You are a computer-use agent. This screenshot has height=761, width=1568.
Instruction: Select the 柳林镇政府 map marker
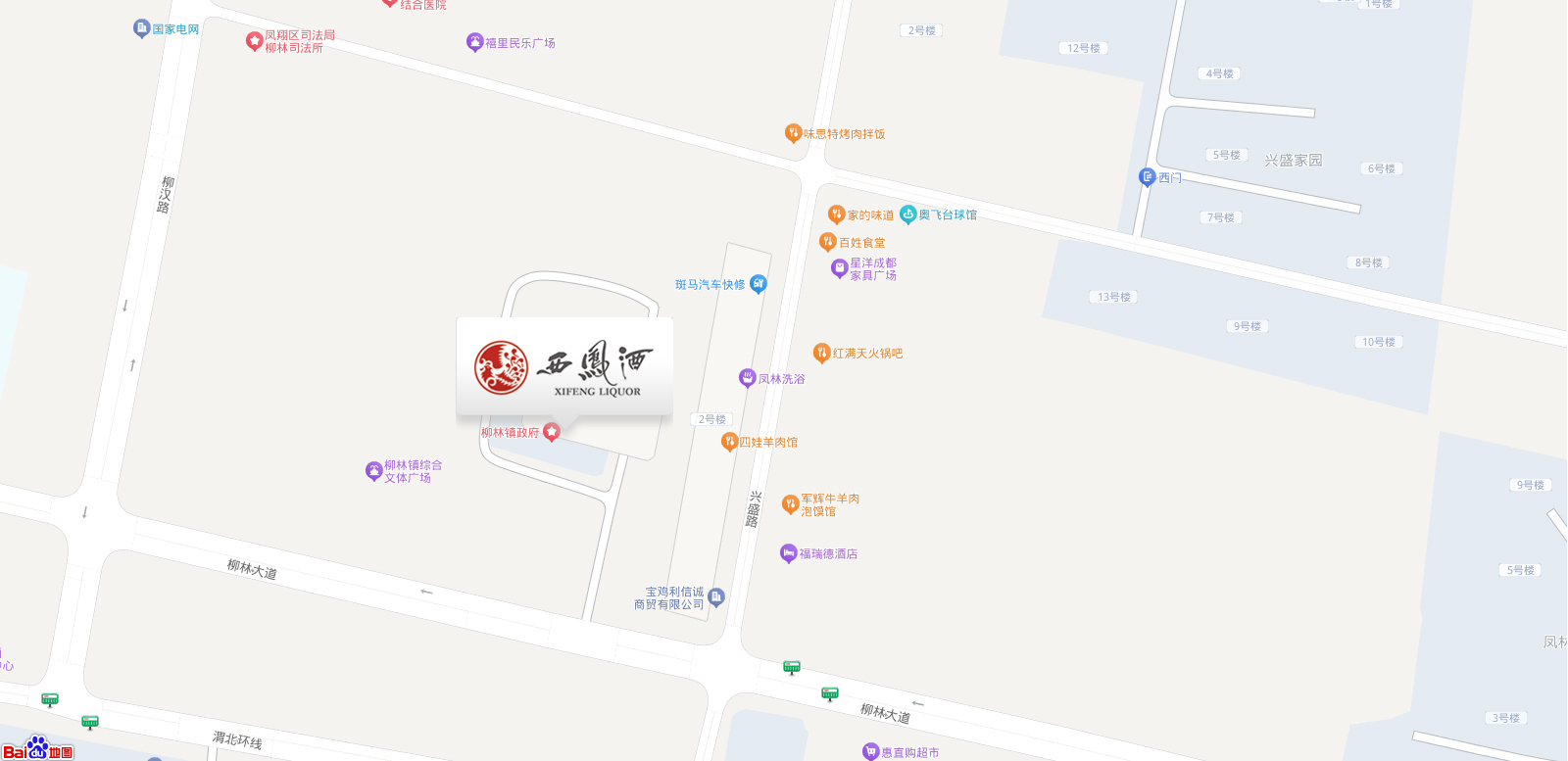(x=552, y=432)
